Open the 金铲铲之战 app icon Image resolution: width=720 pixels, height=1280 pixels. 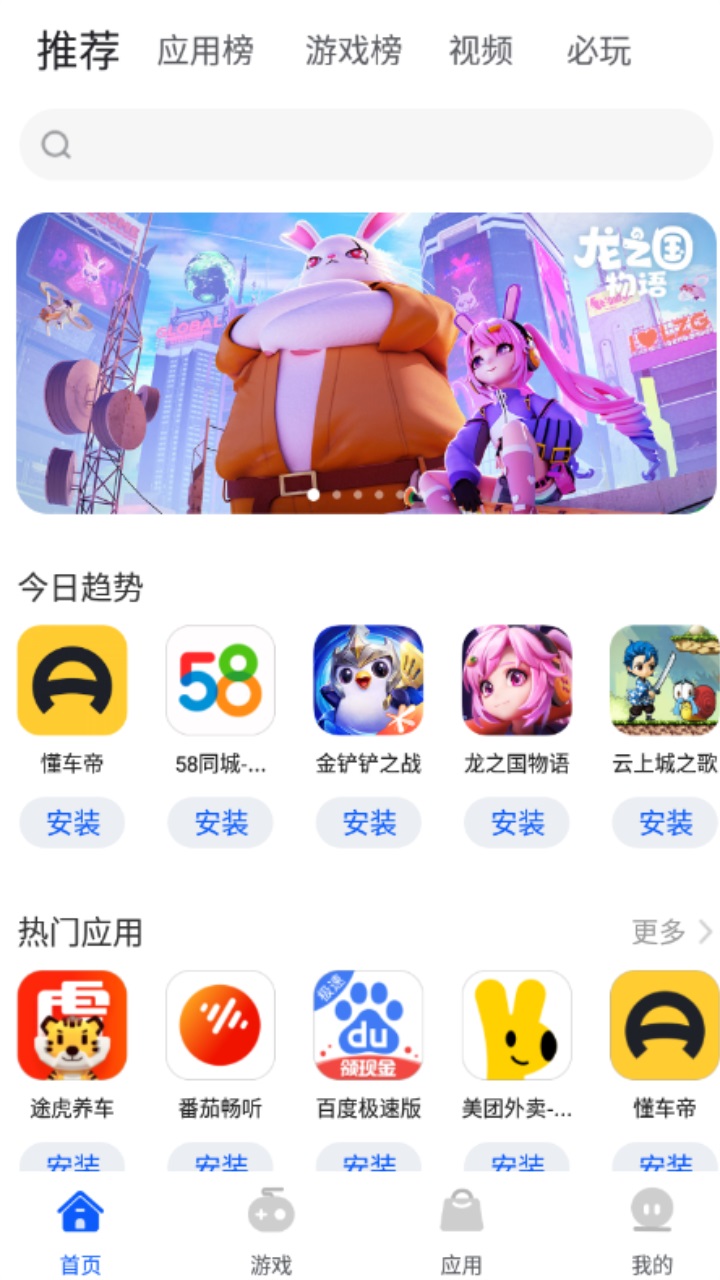pyautogui.click(x=368, y=680)
